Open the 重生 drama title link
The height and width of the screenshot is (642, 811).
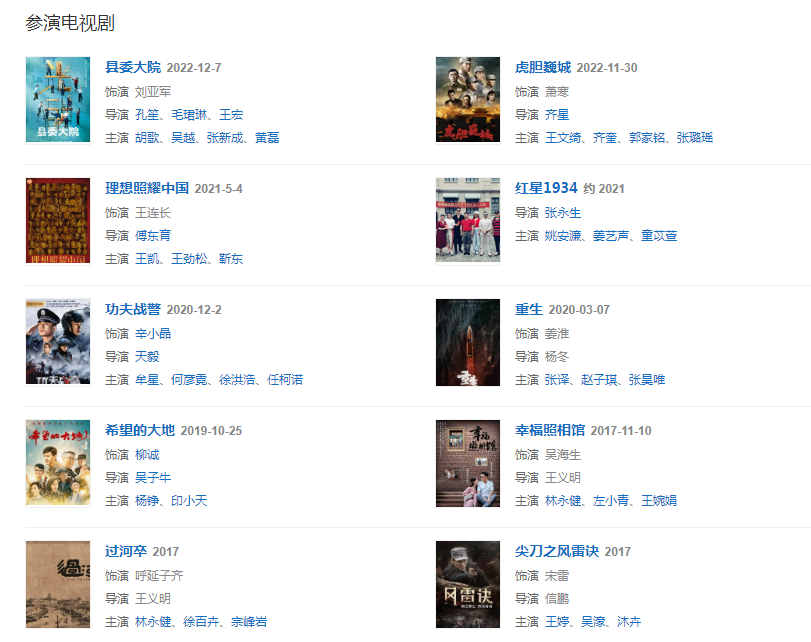point(529,309)
